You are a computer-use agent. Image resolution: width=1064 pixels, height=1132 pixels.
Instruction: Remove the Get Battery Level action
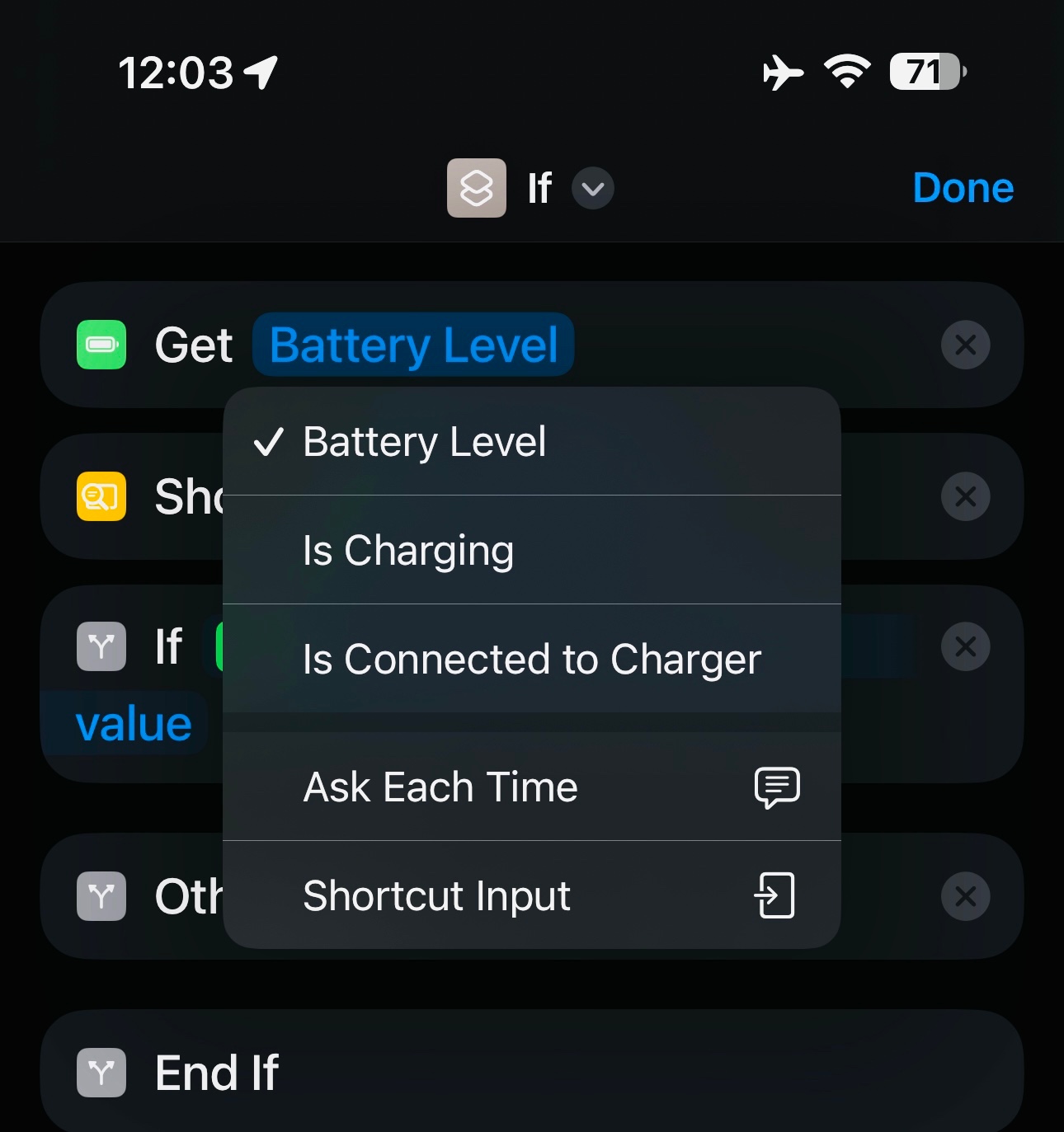(x=965, y=345)
